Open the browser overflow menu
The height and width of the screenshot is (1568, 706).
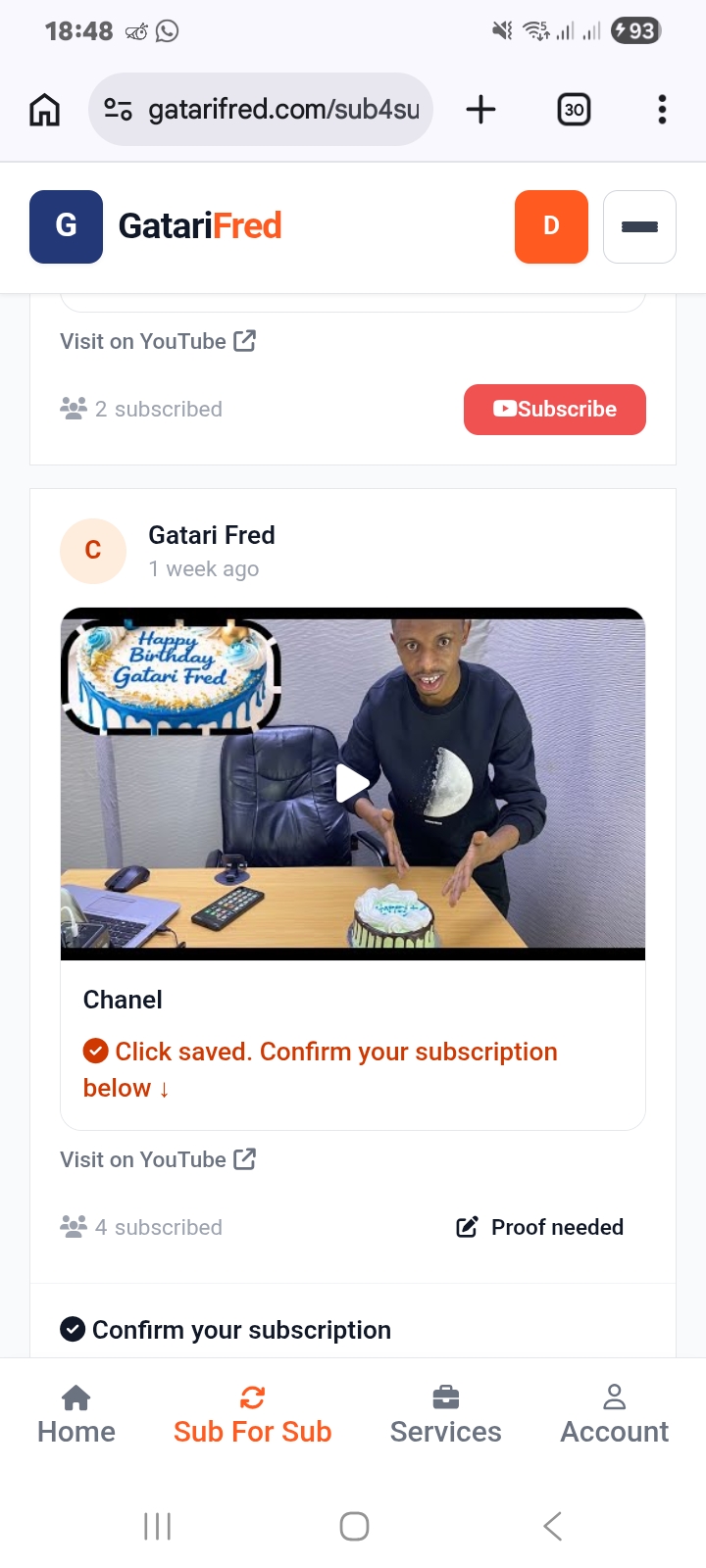(662, 110)
